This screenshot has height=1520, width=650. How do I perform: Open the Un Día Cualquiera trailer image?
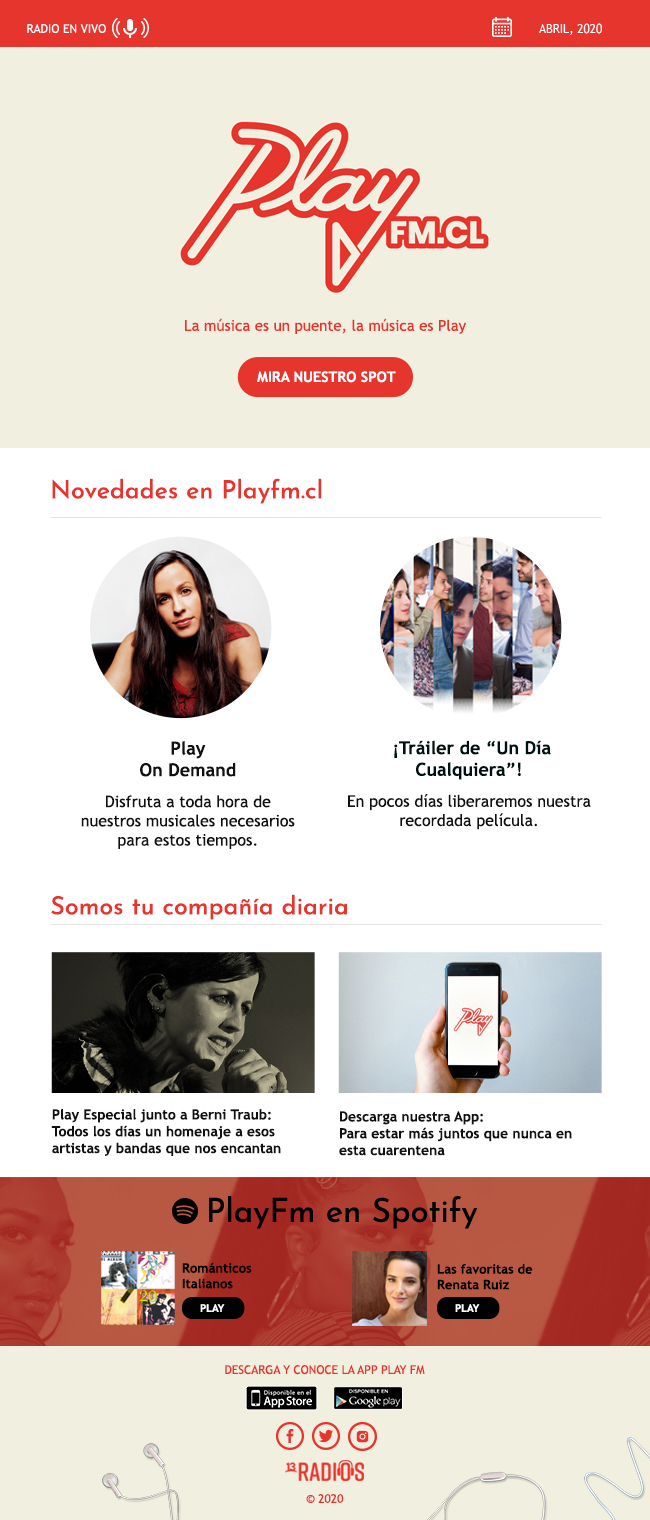tap(470, 627)
